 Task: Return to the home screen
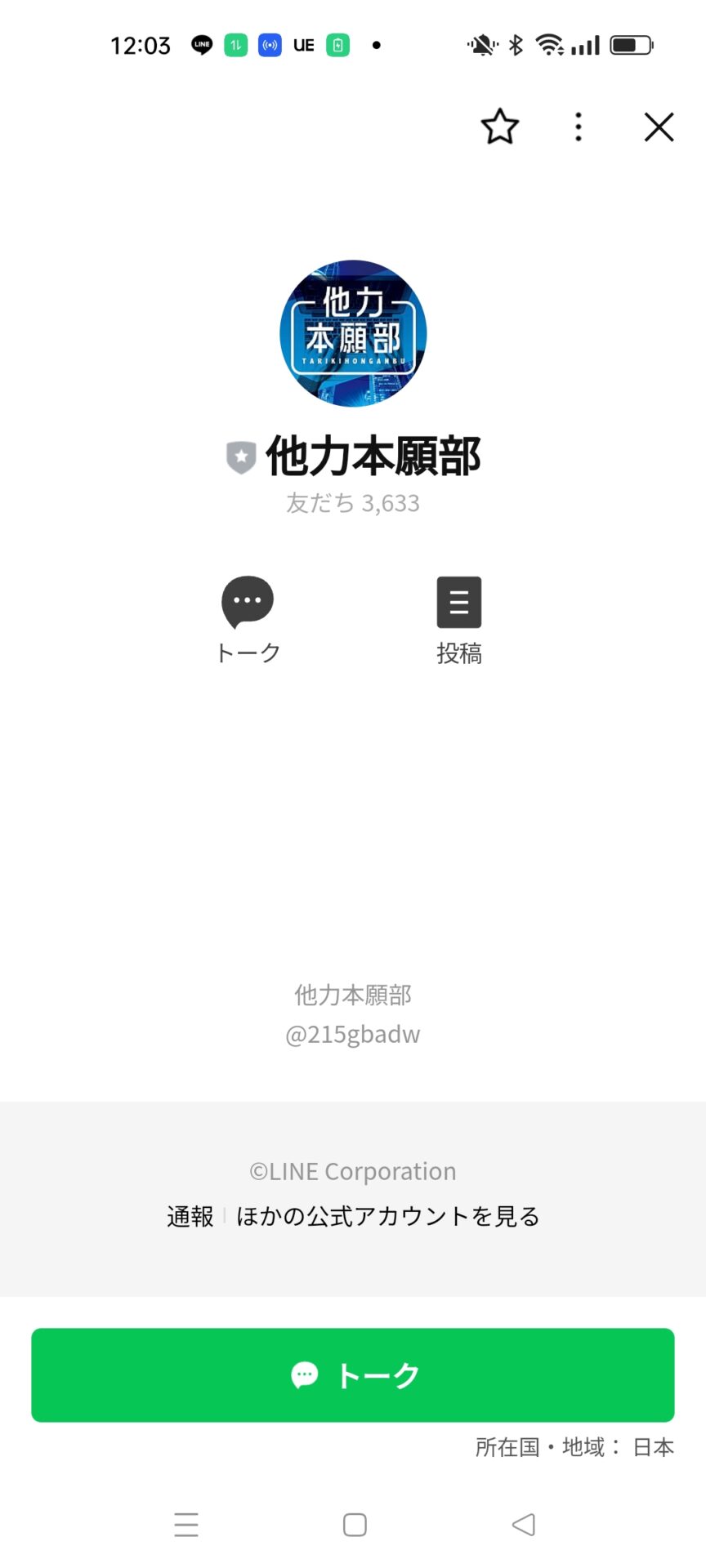(x=355, y=1525)
